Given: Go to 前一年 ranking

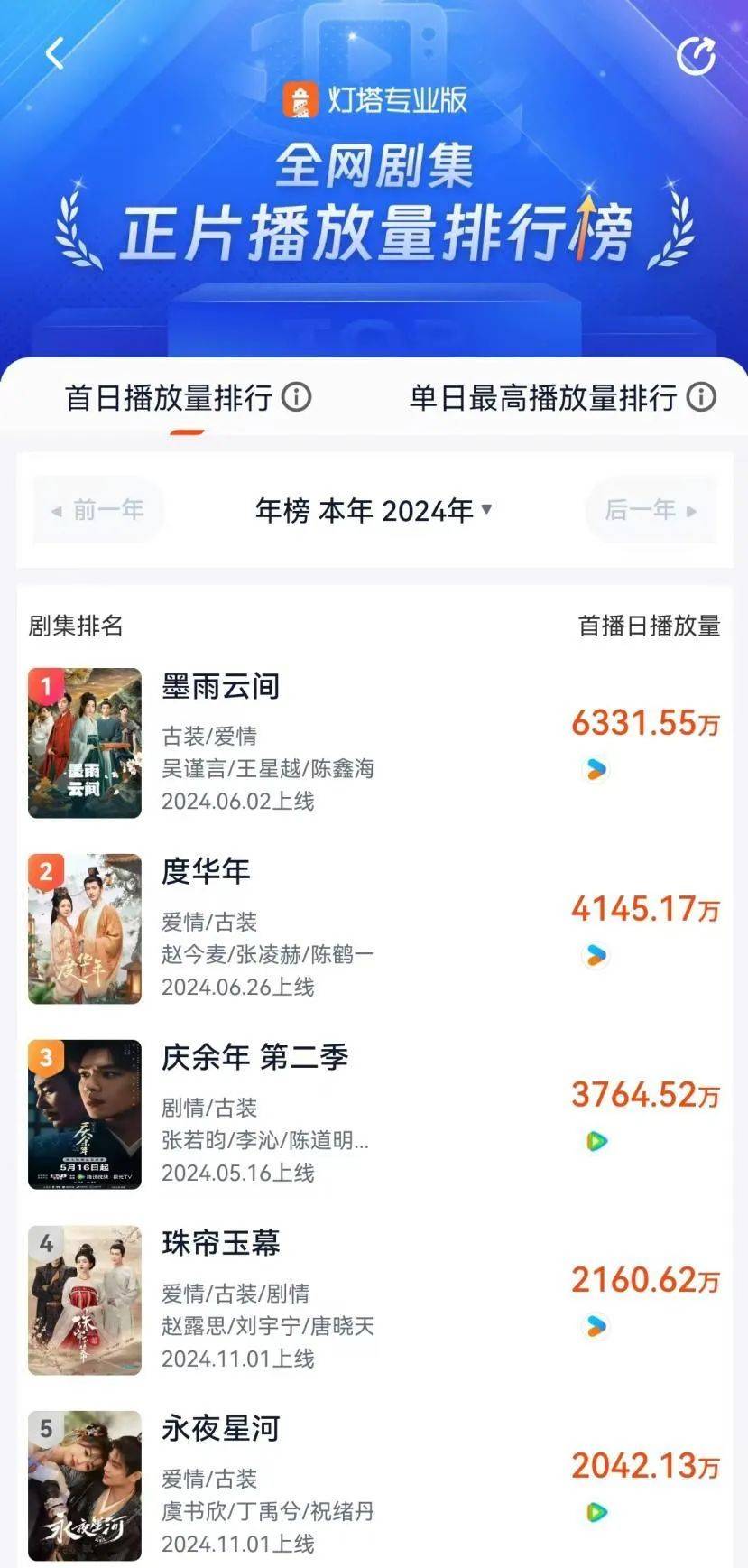Looking at the screenshot, I should click(98, 511).
